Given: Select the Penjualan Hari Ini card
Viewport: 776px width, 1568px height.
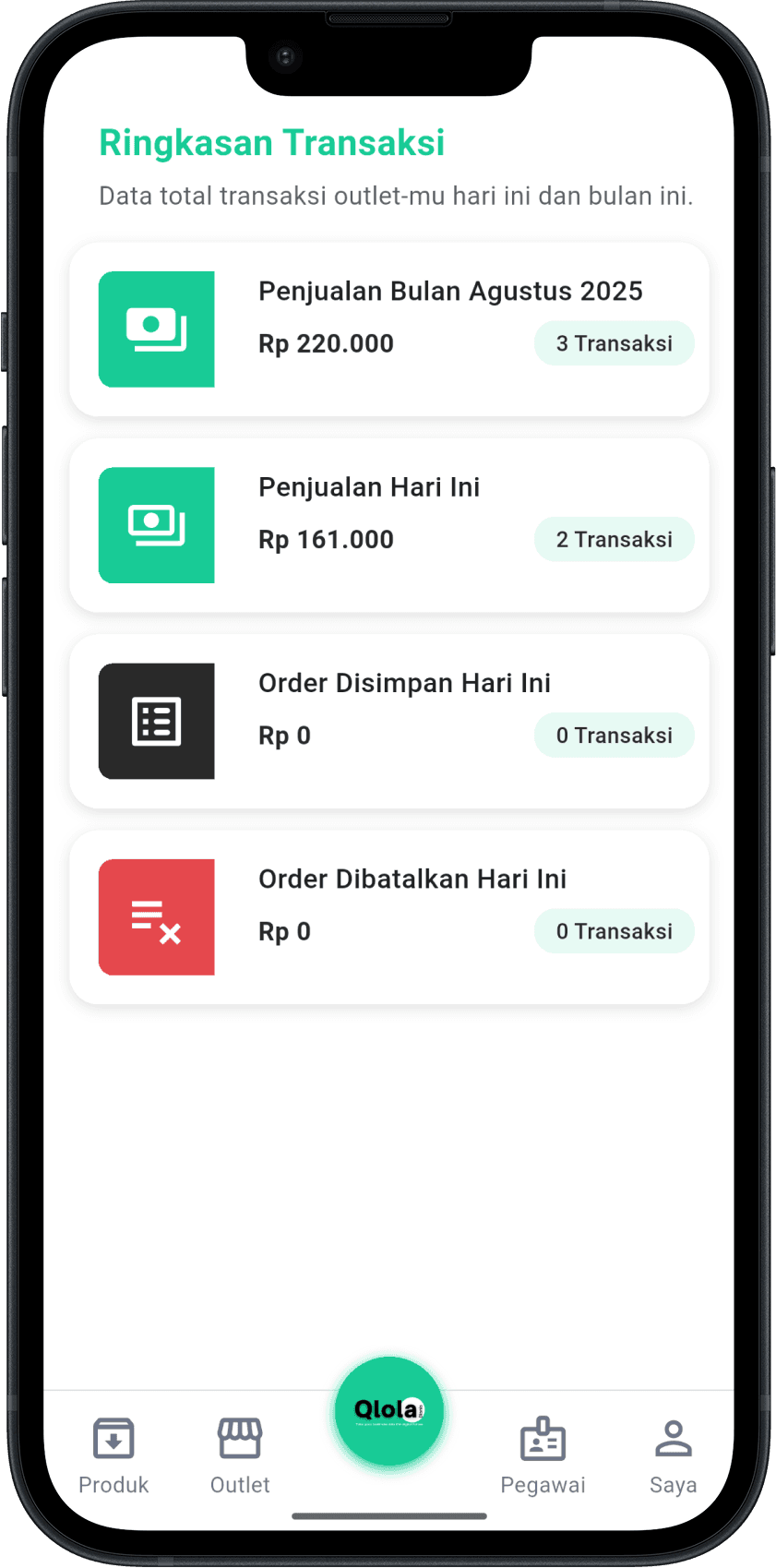Looking at the screenshot, I should click(x=388, y=524).
